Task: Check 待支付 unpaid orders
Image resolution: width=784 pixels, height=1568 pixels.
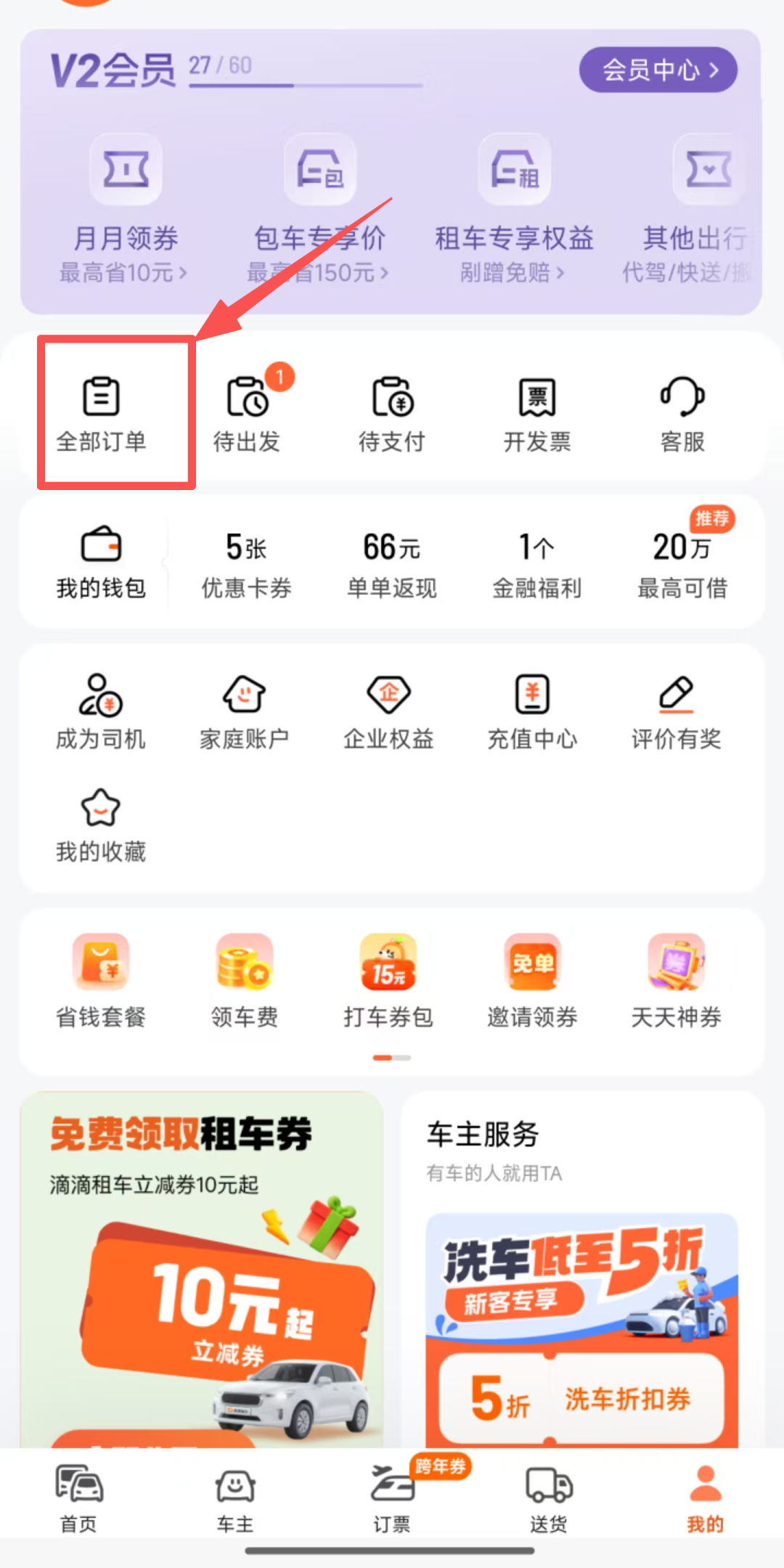Action: 392,412
